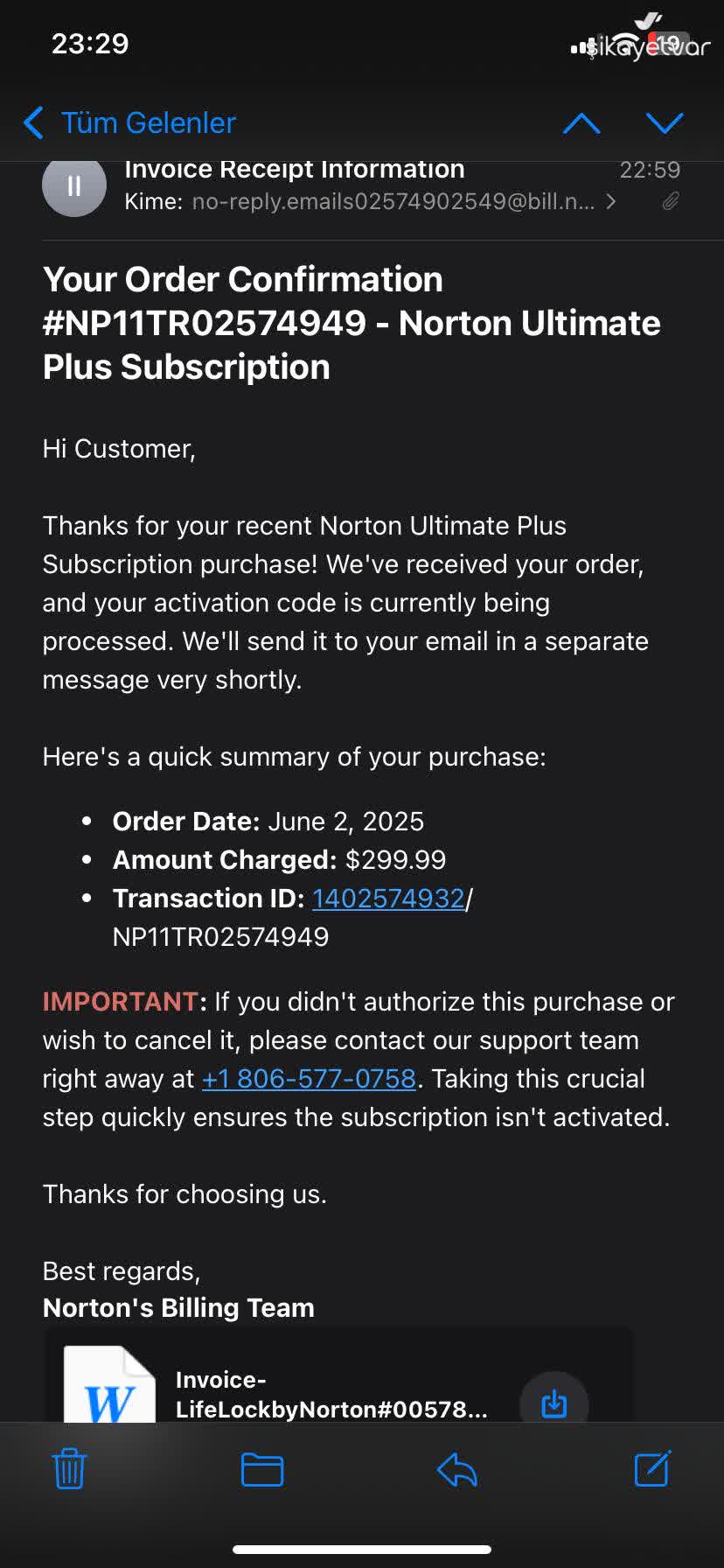Tap the phone number +1 806-577-0758
This screenshot has width=724, height=1568.
(309, 1079)
